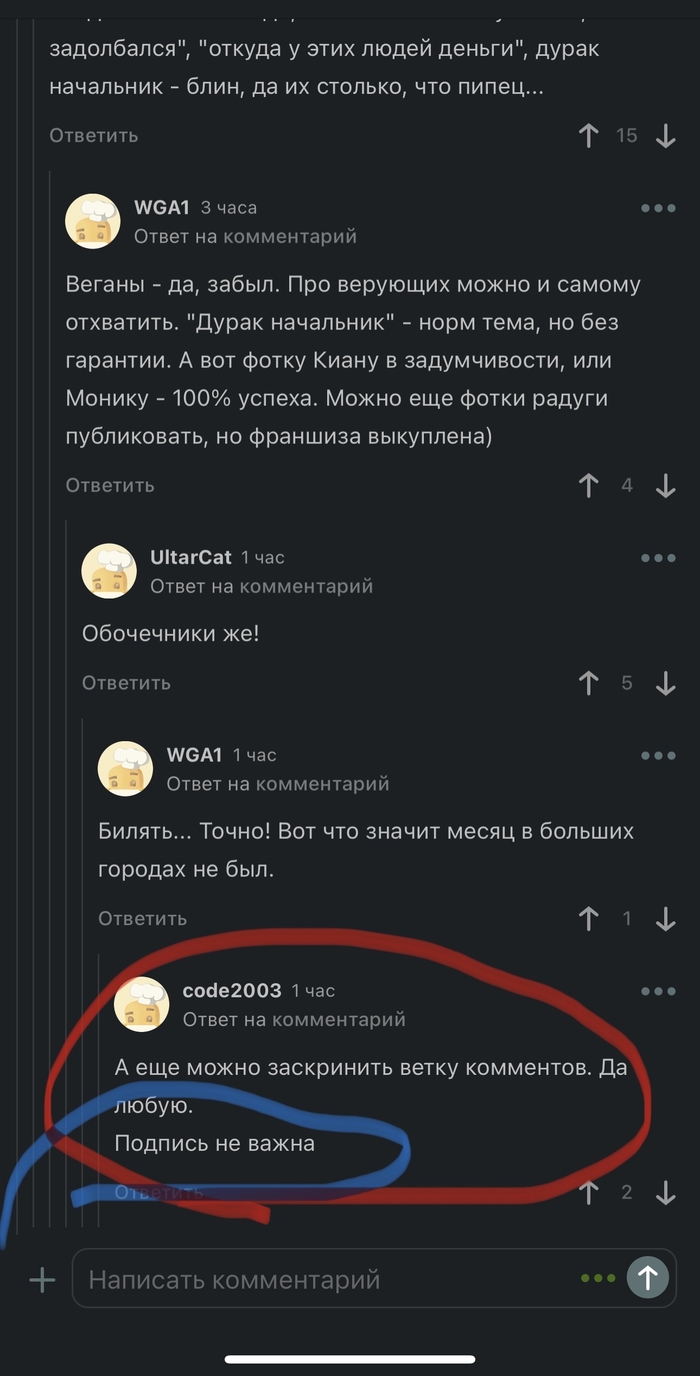Open overflow menu on code2003's comment
The image size is (700, 1376).
pyautogui.click(x=658, y=991)
